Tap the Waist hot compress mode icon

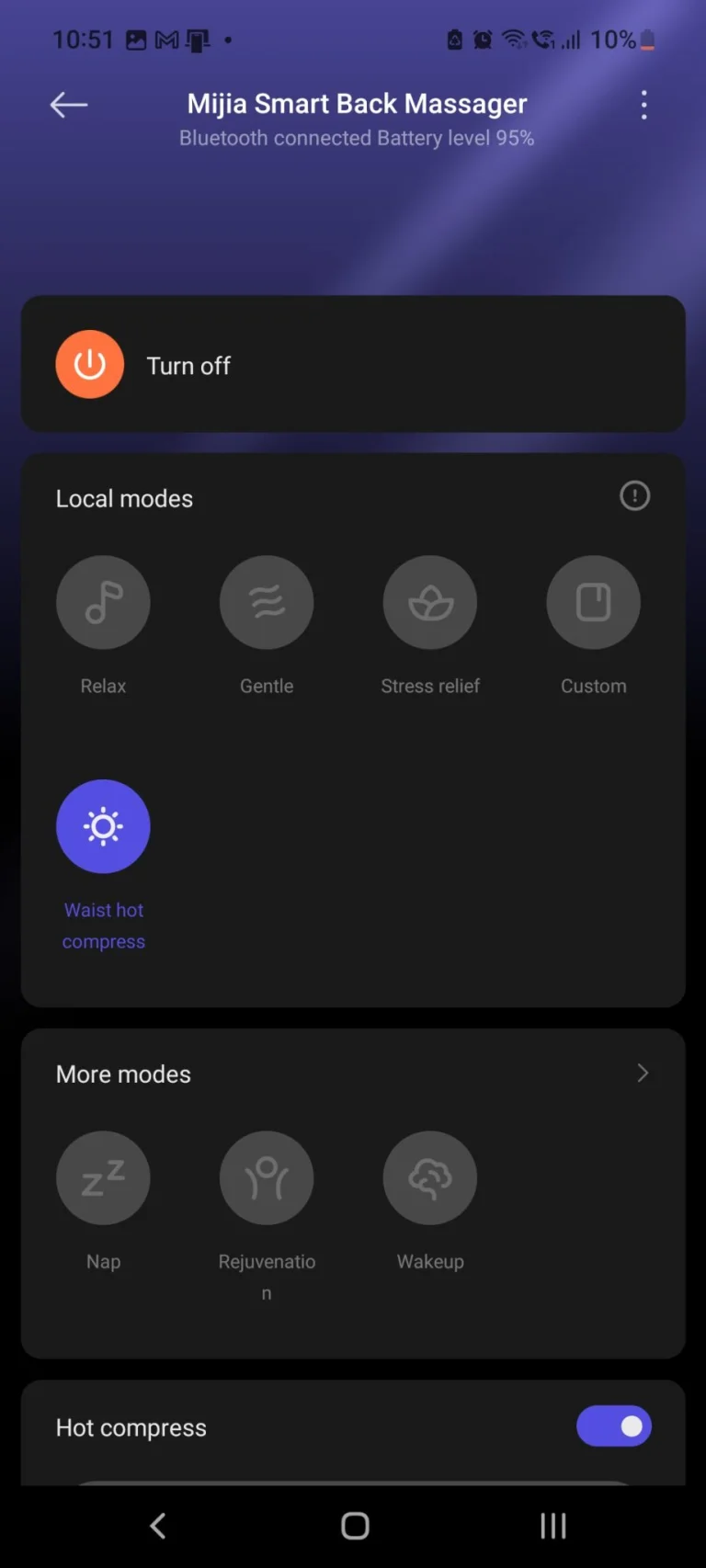tap(103, 825)
